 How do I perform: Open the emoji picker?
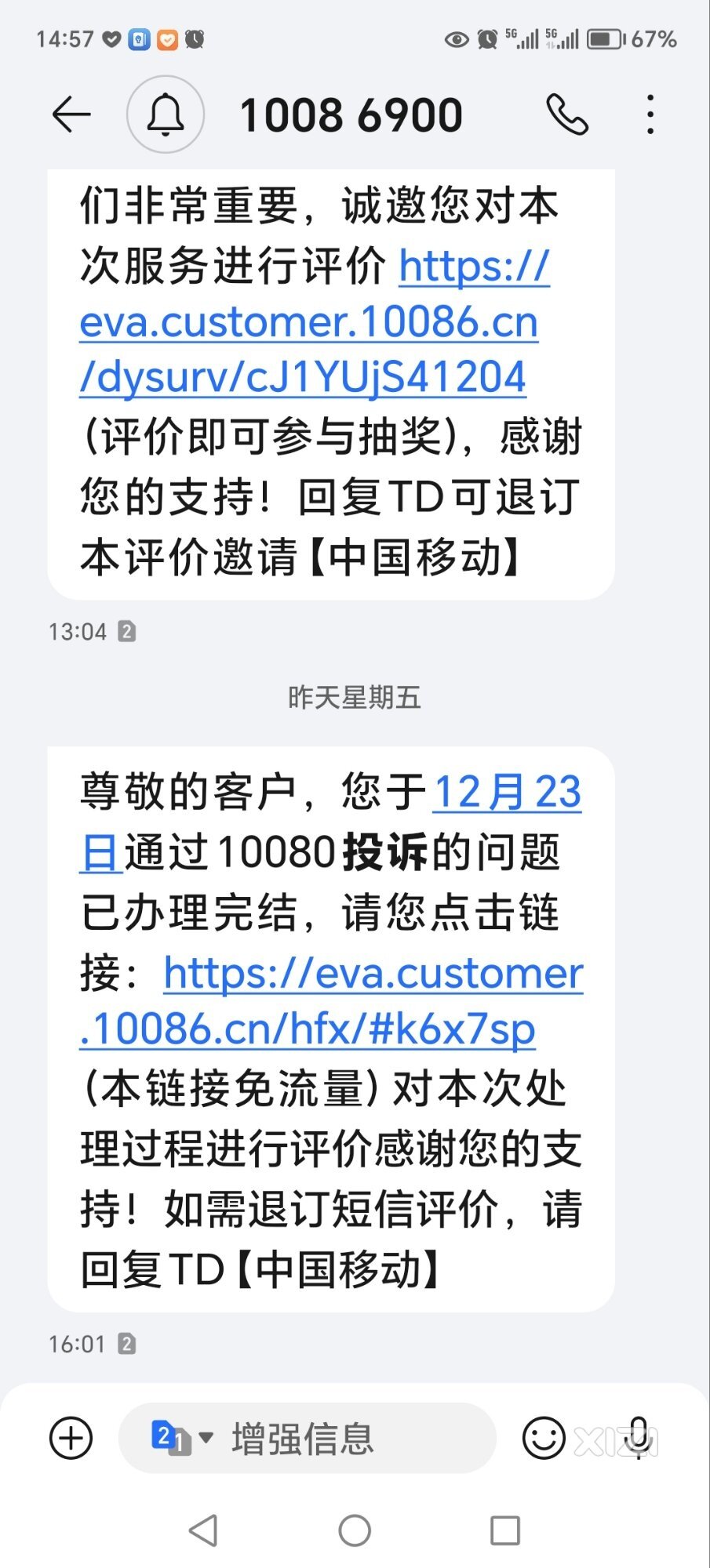pos(544,1438)
